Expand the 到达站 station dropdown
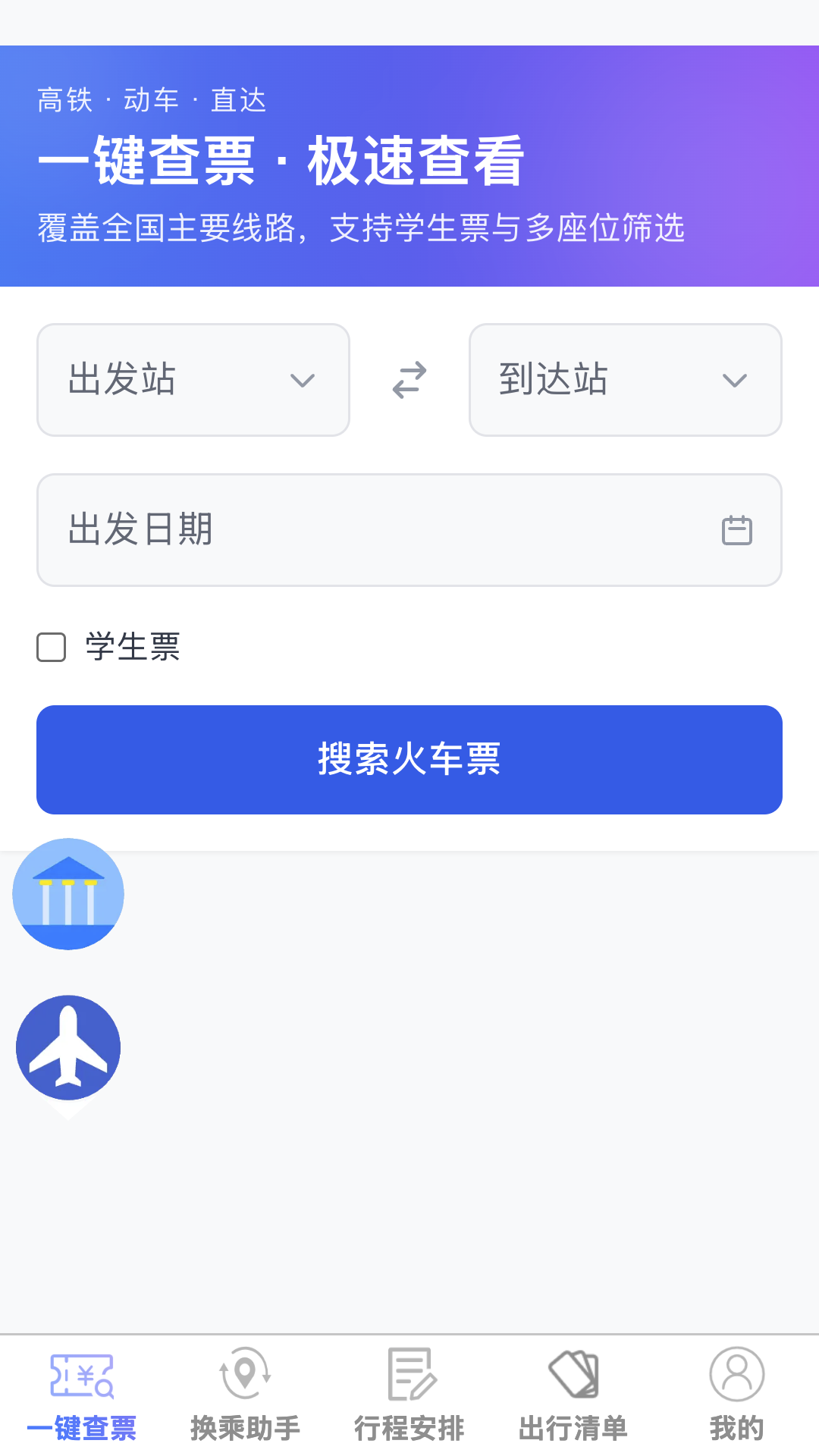The image size is (819, 1456). [625, 380]
